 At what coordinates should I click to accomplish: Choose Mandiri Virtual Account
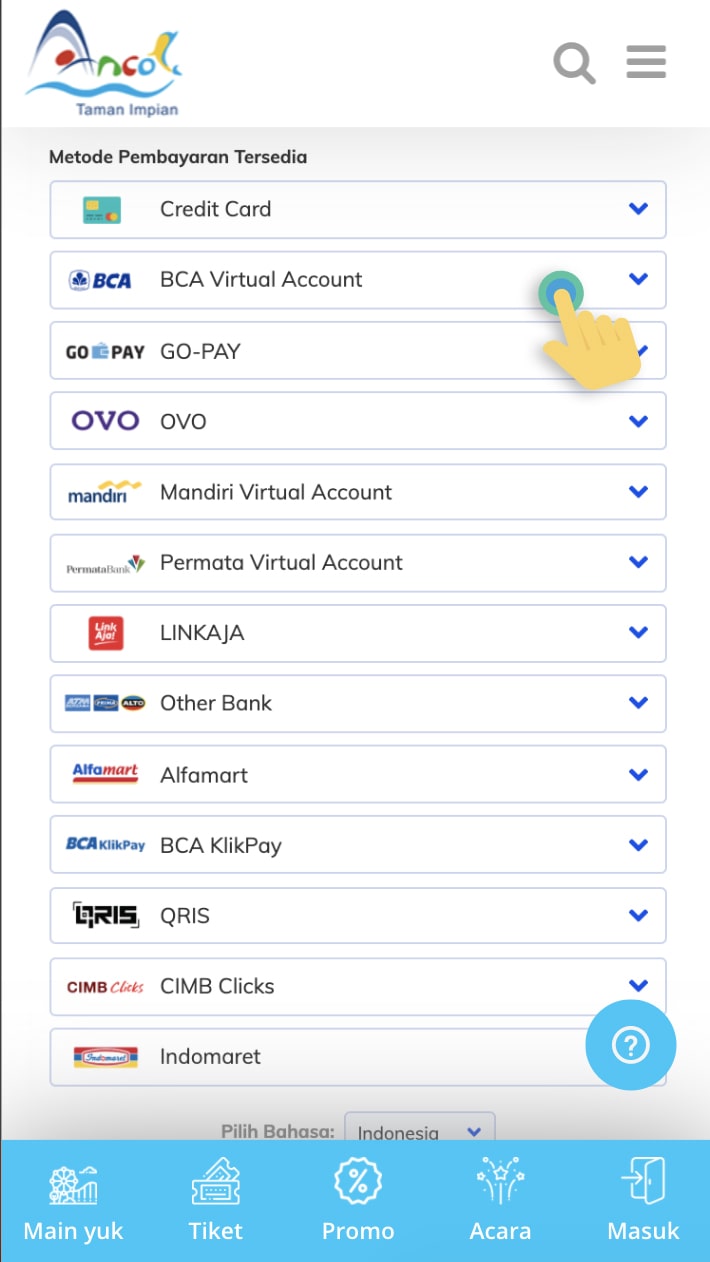coord(357,492)
